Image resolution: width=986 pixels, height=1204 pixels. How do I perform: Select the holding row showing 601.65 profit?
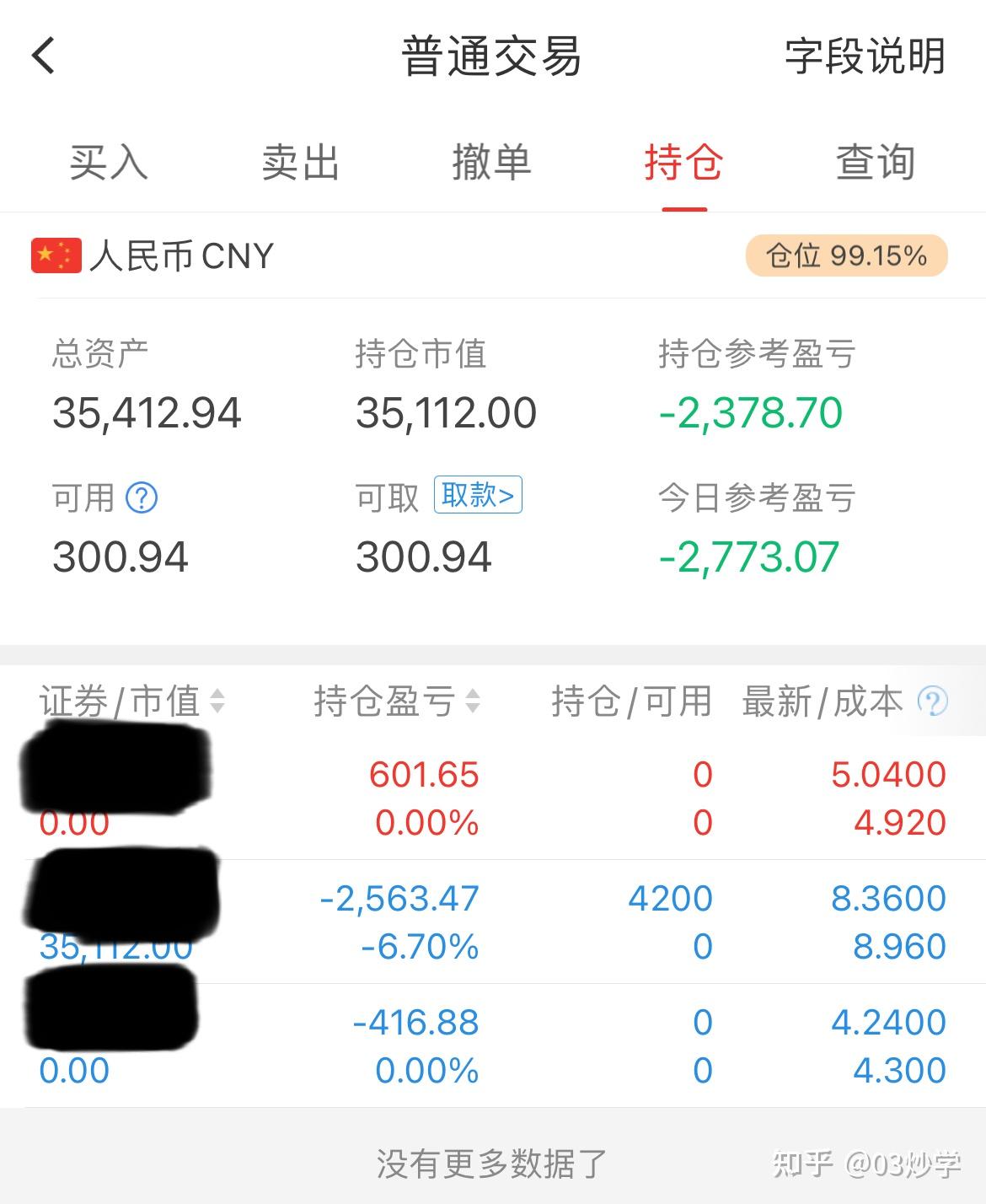coord(493,796)
